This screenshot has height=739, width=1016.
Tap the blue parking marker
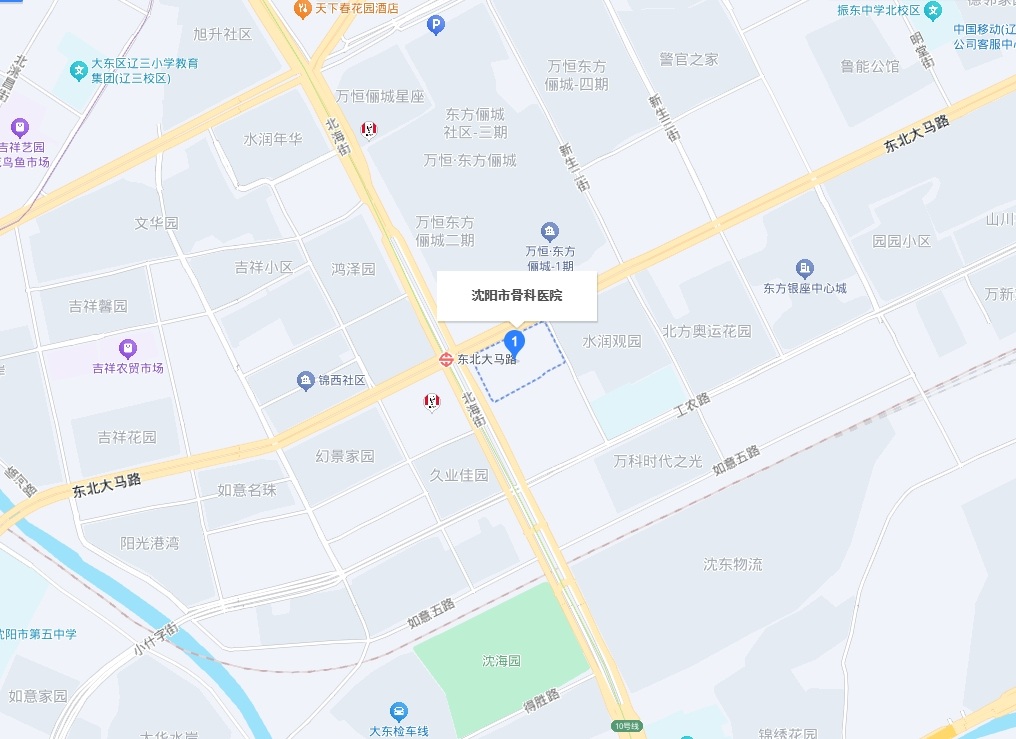click(x=435, y=26)
